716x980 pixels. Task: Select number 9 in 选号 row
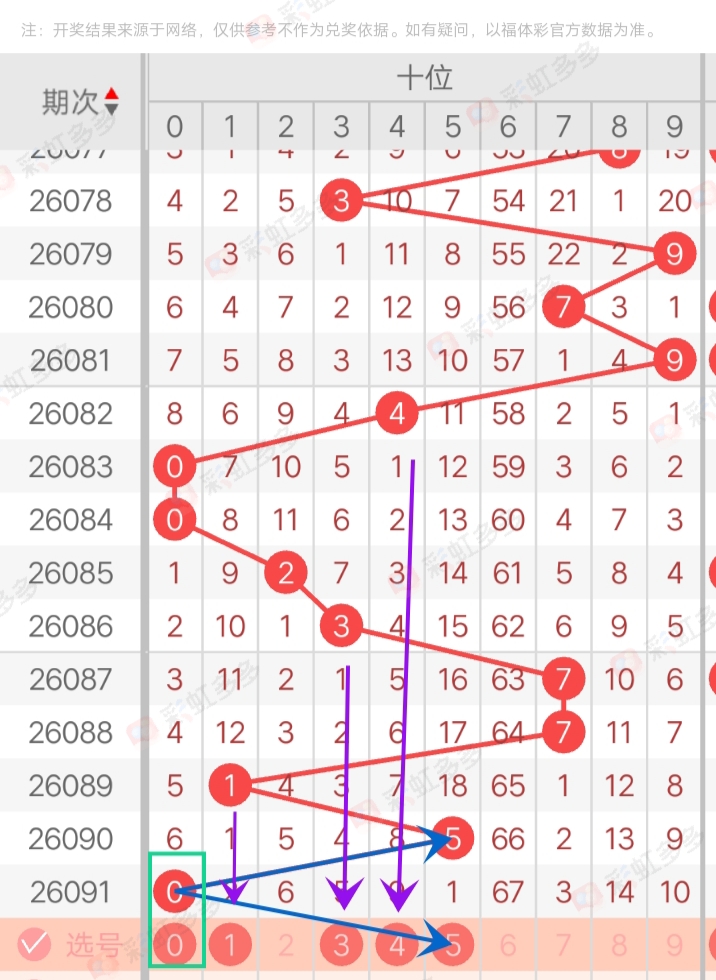675,943
